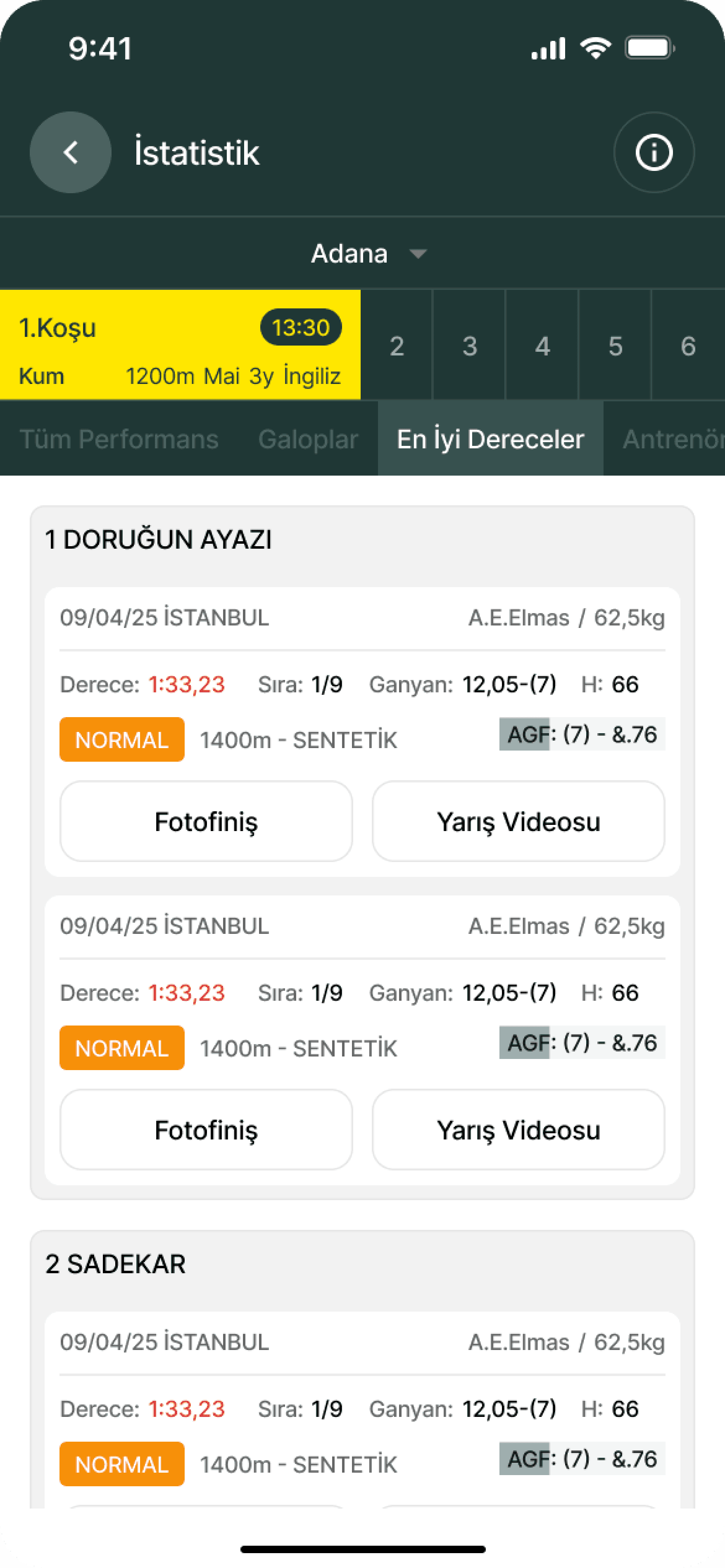Expand the Adana city dropdown

pos(368,253)
